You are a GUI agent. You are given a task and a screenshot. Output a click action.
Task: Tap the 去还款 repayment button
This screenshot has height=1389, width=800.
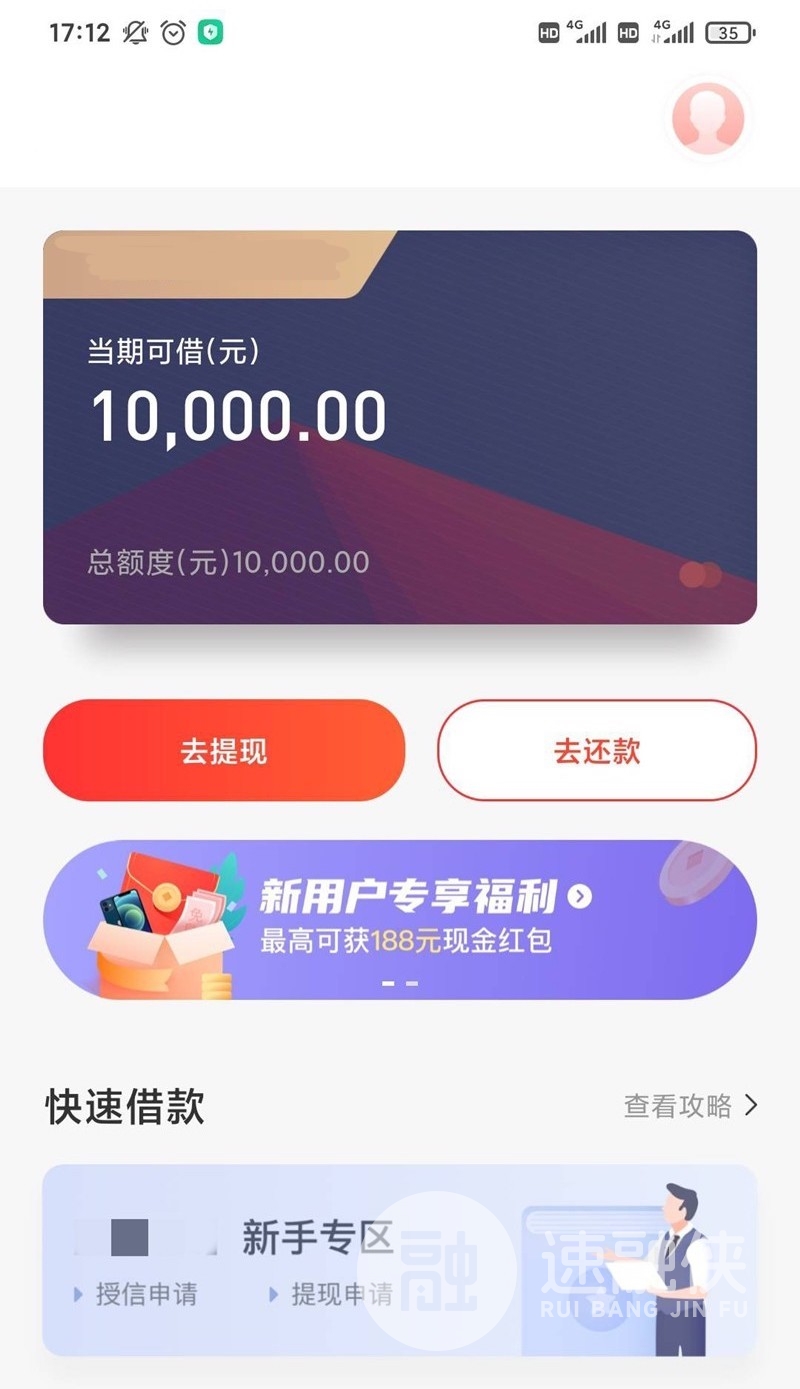click(x=597, y=751)
